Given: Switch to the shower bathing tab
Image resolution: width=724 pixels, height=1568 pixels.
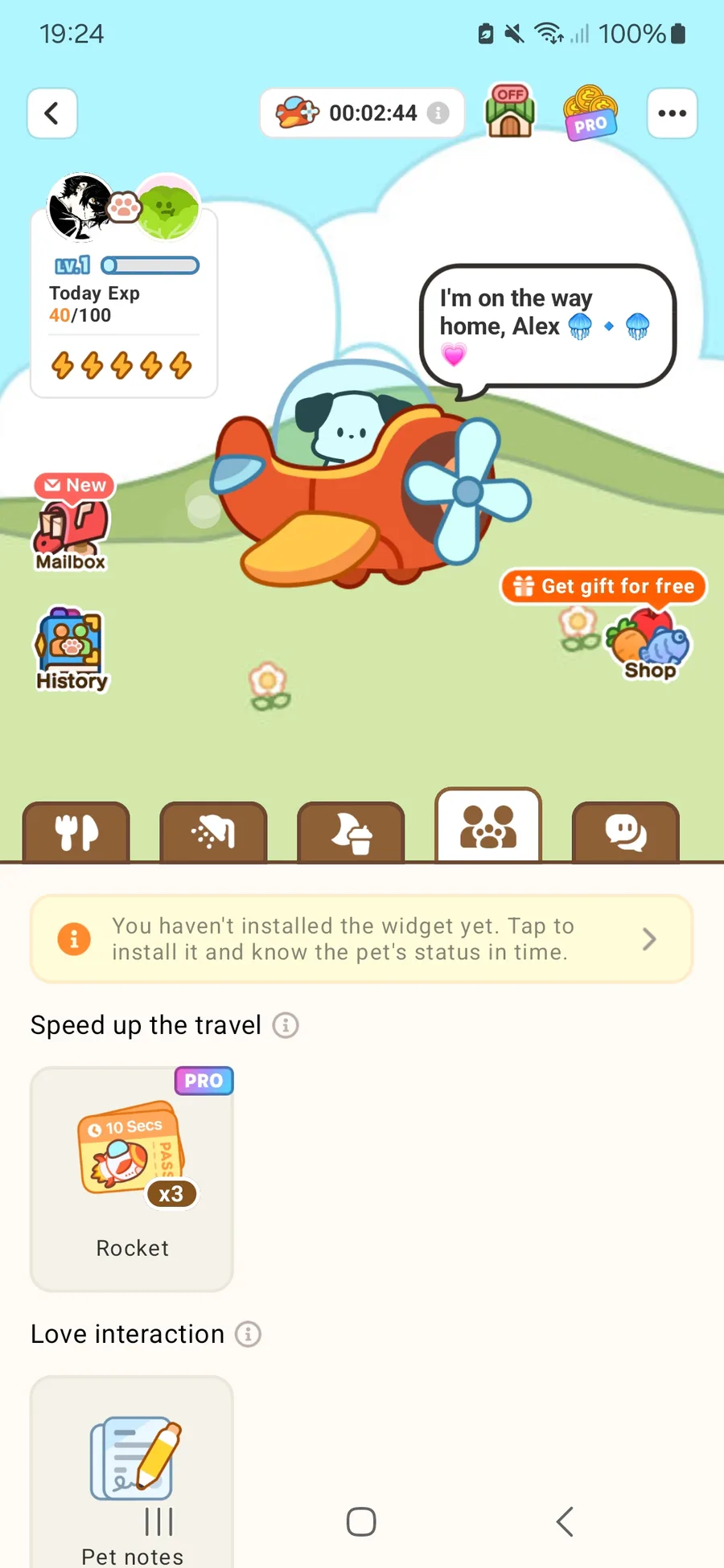Looking at the screenshot, I should [x=213, y=832].
